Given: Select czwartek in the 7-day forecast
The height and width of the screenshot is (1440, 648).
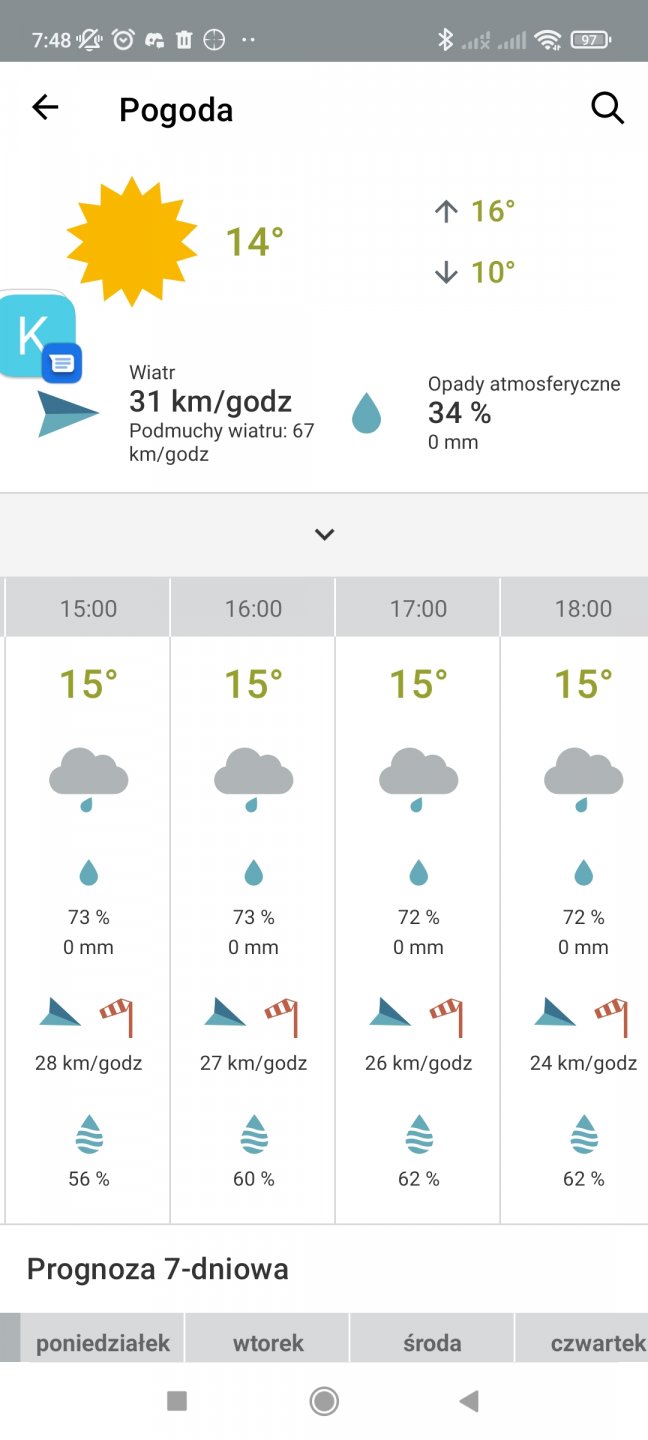Looking at the screenshot, I should pyautogui.click(x=596, y=1342).
